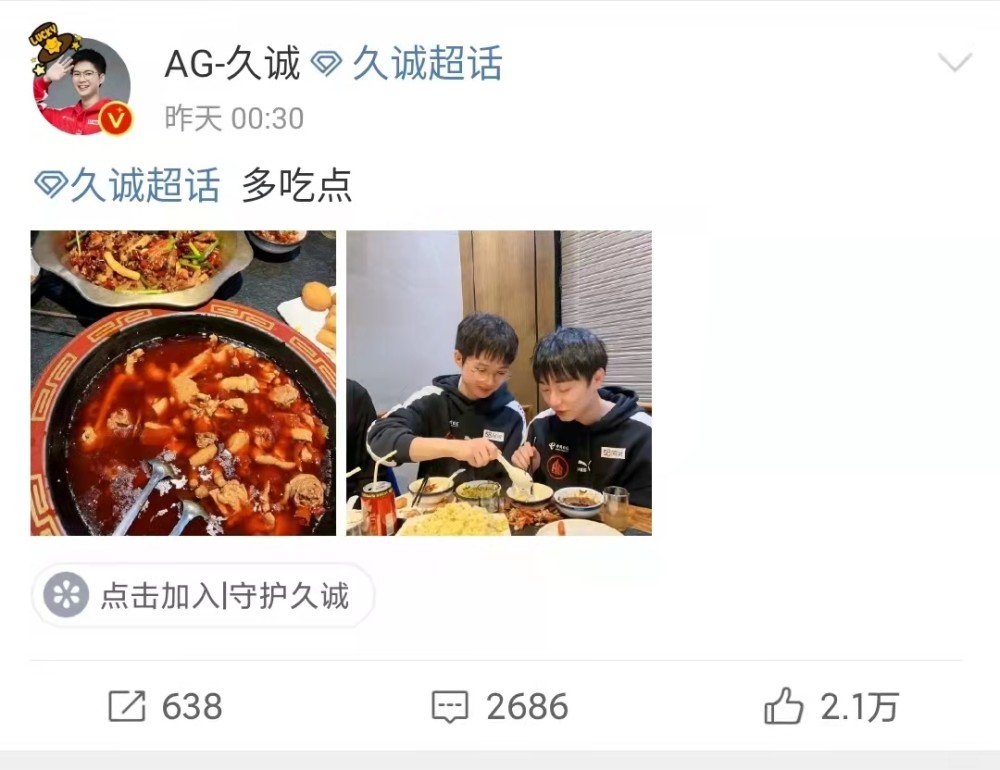Open 久诚超话 link beside the username
1000x770 pixels.
[408, 64]
